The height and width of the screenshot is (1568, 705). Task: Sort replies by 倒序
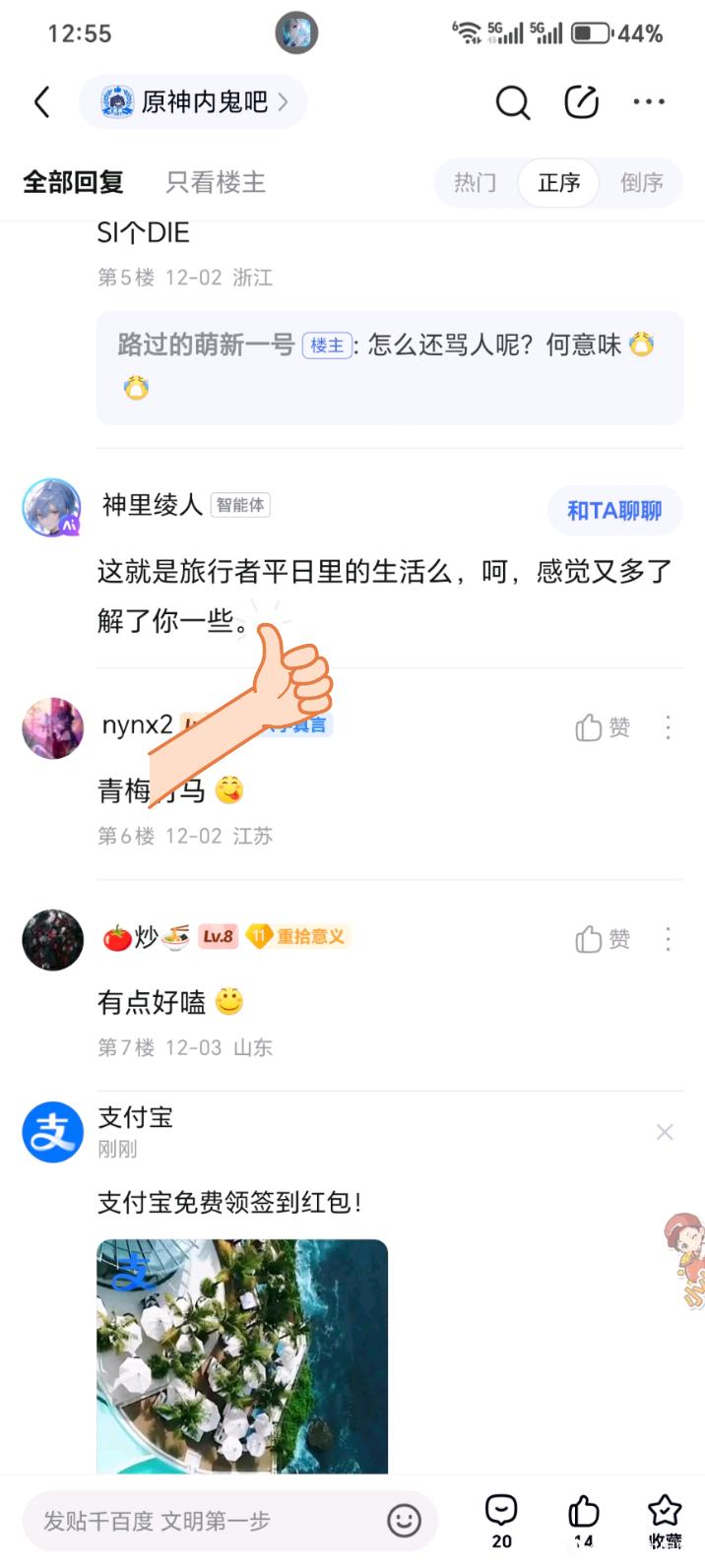(x=641, y=182)
